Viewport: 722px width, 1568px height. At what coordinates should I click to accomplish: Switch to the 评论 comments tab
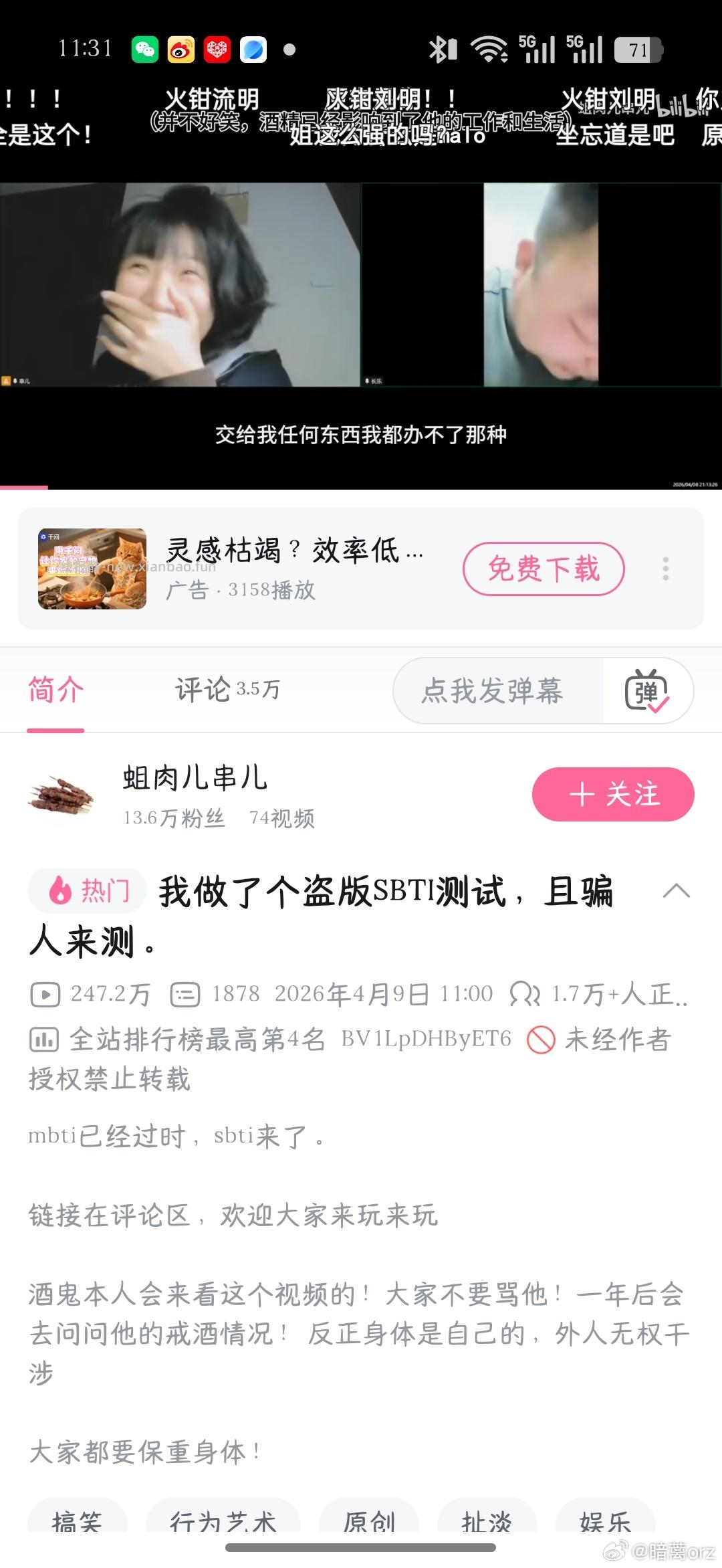coord(202,689)
